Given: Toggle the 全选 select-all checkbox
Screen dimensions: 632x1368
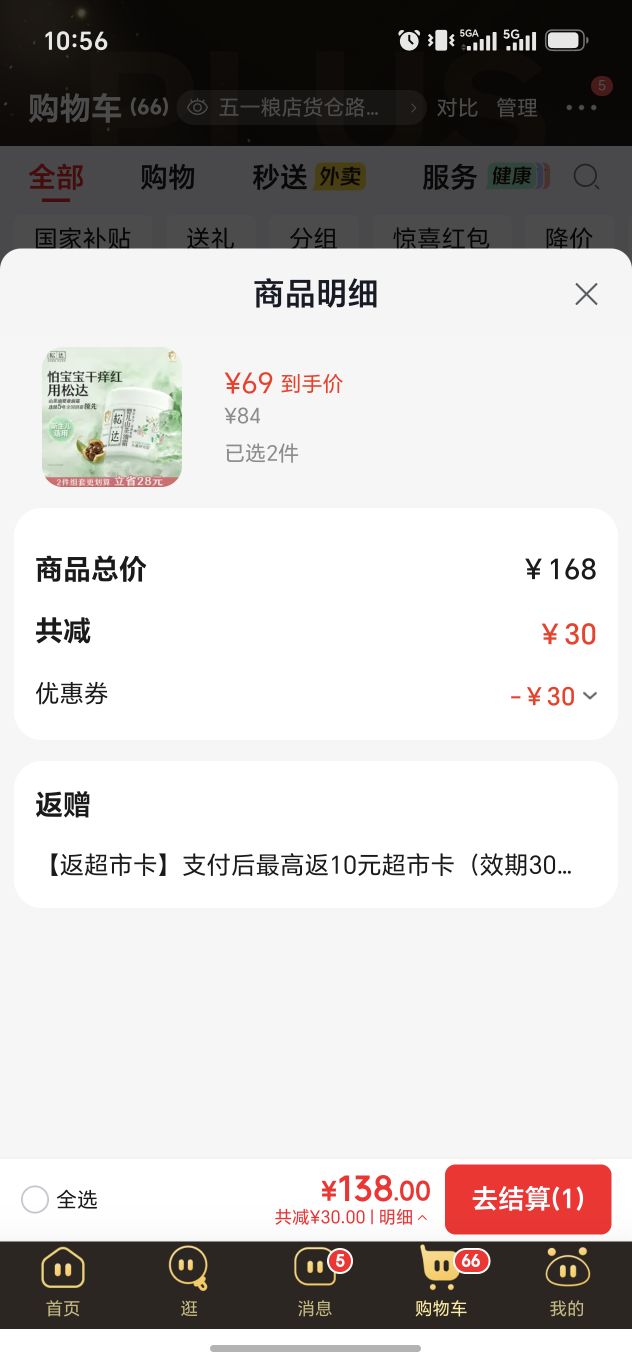Looking at the screenshot, I should [35, 1199].
